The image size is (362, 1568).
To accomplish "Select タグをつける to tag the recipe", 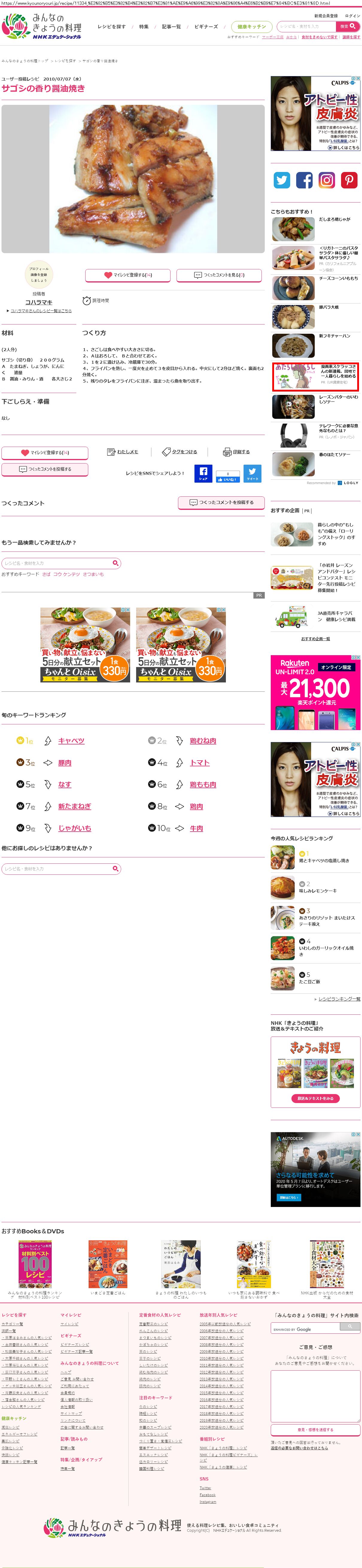I will (180, 452).
